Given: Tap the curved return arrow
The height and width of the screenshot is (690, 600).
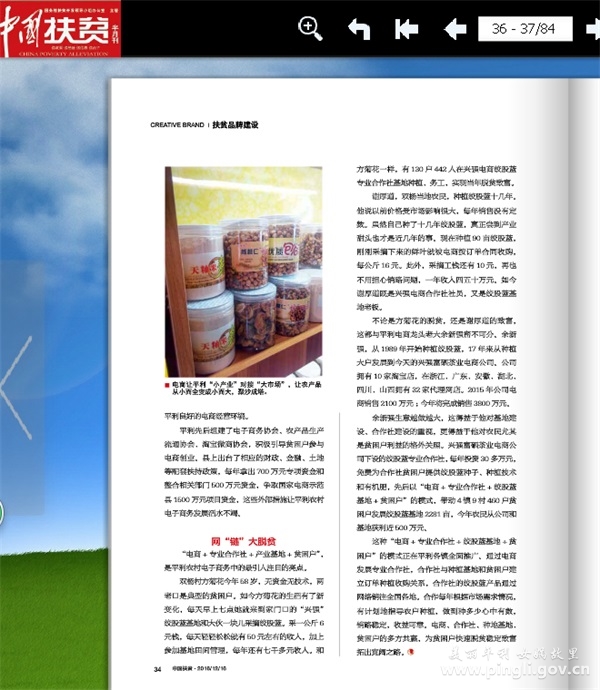Looking at the screenshot, I should (359, 29).
